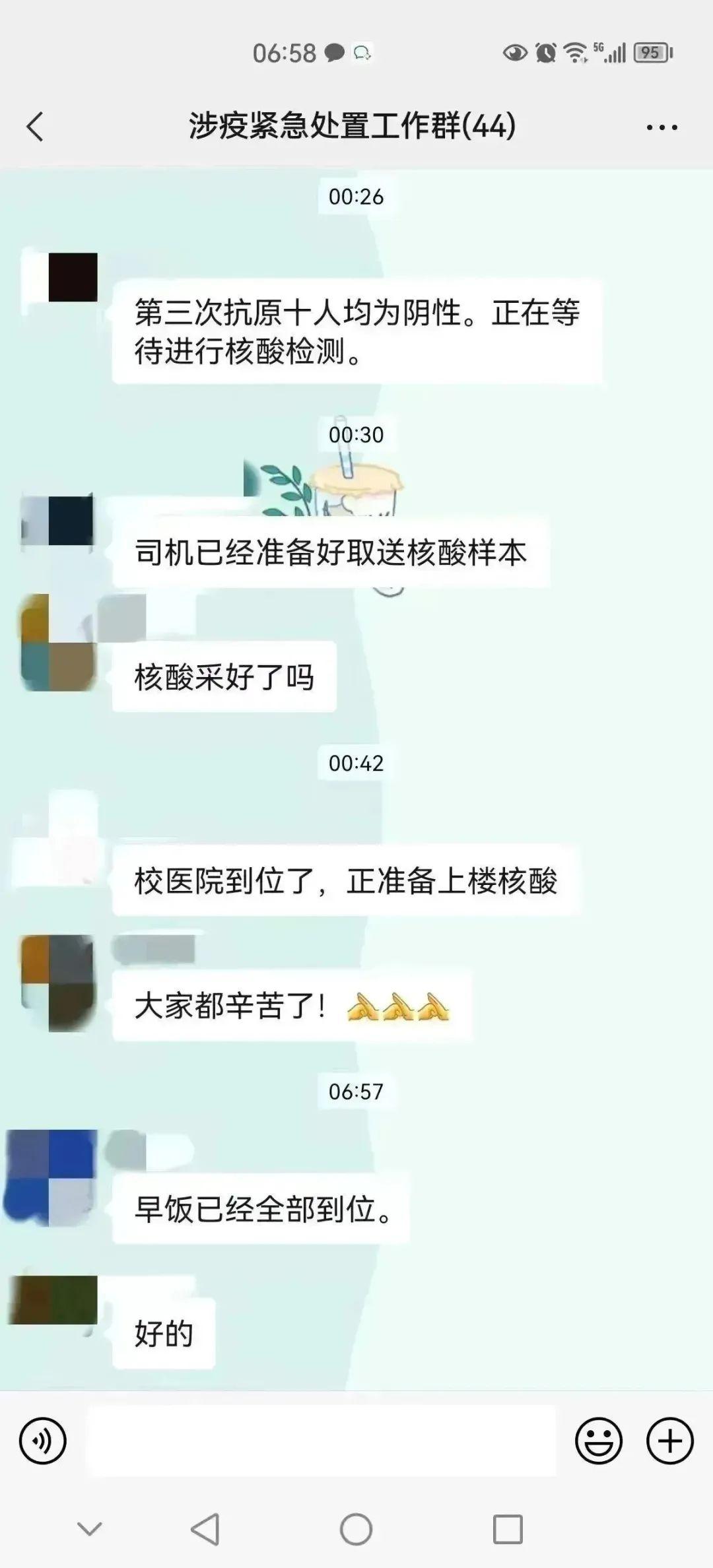Open the emoji picker
Screen dimensions: 713x1568
coord(598,1440)
